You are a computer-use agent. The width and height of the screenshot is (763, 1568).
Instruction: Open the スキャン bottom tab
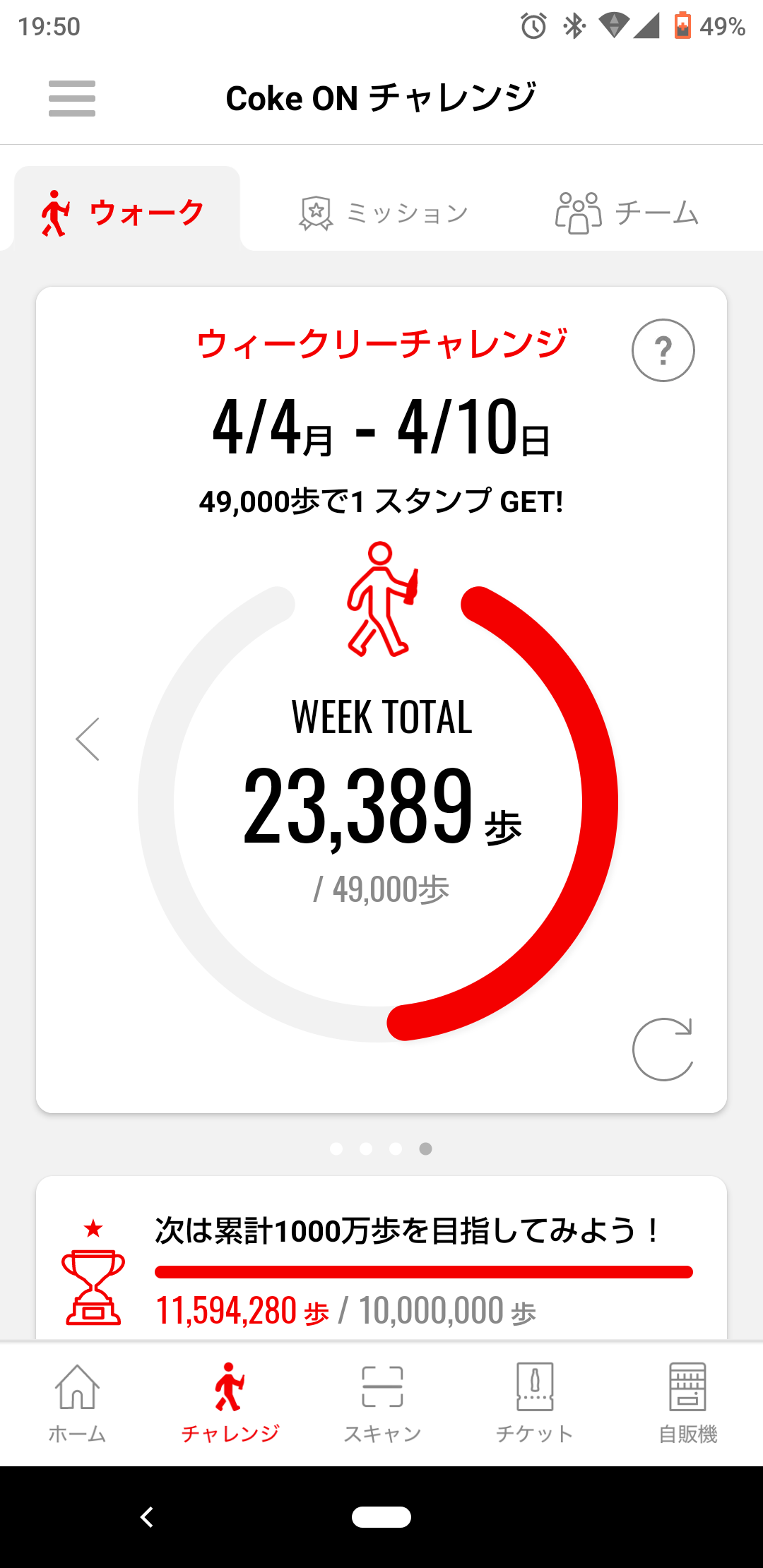pyautogui.click(x=382, y=1404)
